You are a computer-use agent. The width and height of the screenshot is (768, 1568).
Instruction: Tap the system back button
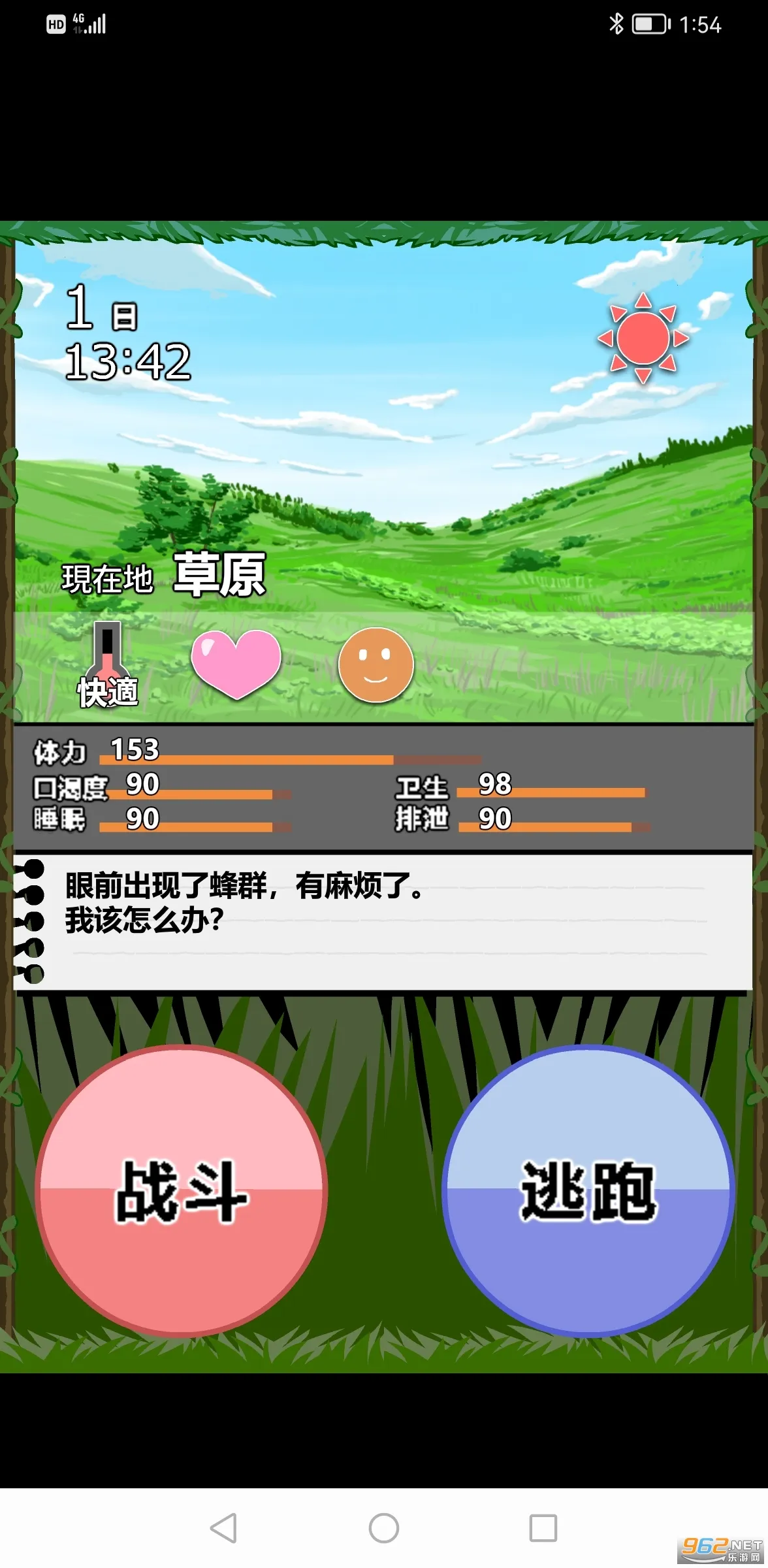click(x=224, y=1528)
